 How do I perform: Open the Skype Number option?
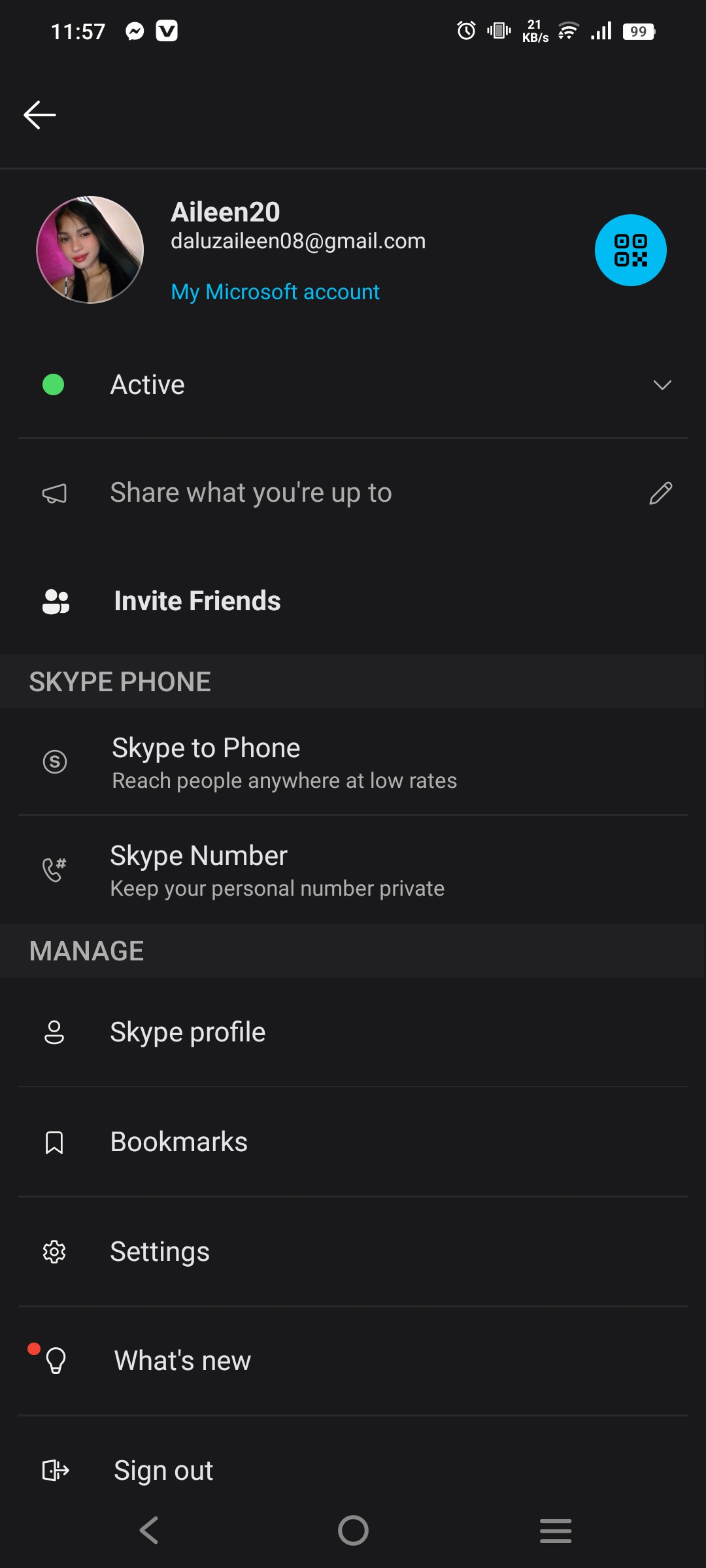pyautogui.click(x=353, y=870)
